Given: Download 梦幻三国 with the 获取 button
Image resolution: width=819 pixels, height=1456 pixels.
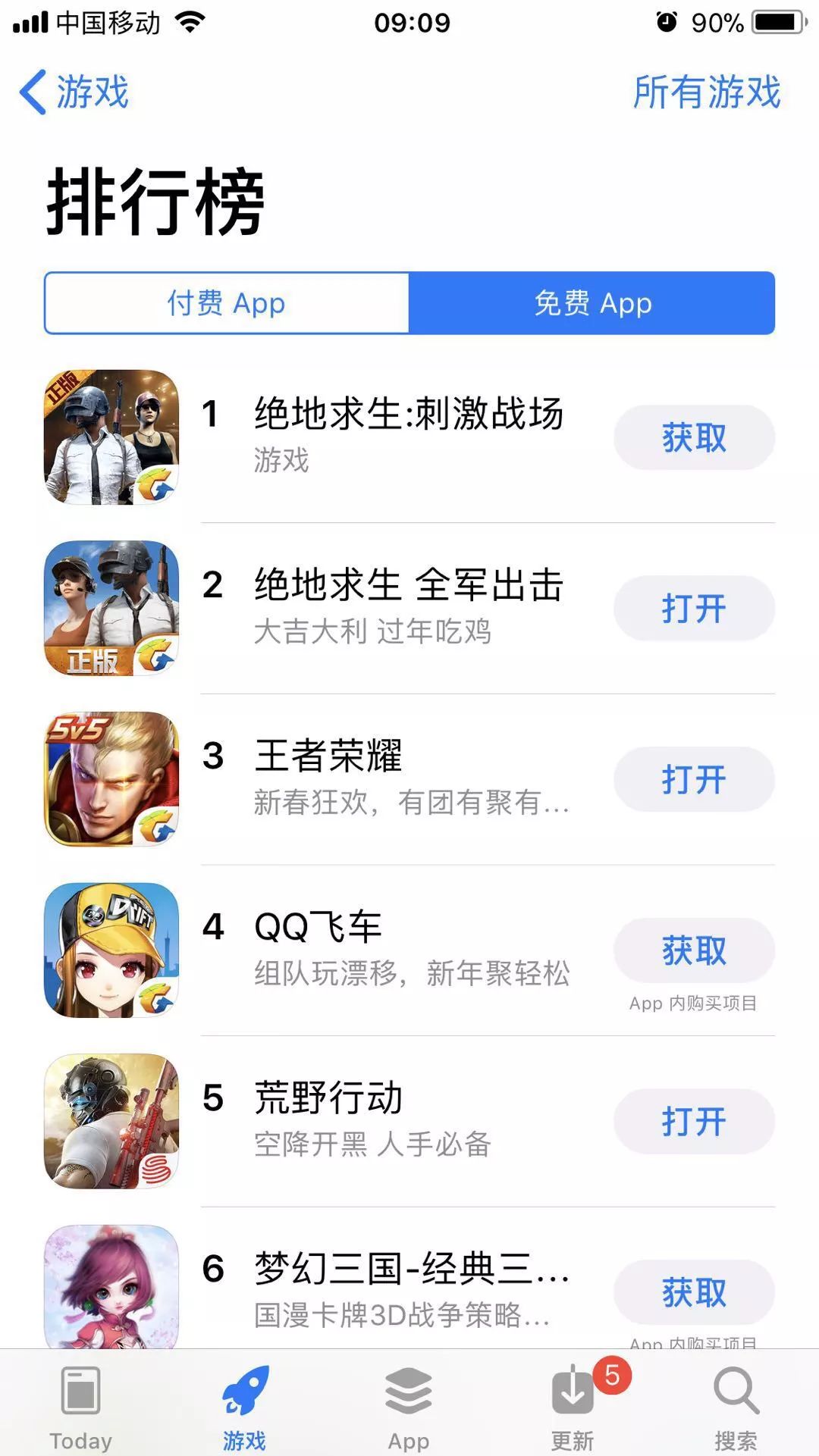Looking at the screenshot, I should (x=694, y=1292).
